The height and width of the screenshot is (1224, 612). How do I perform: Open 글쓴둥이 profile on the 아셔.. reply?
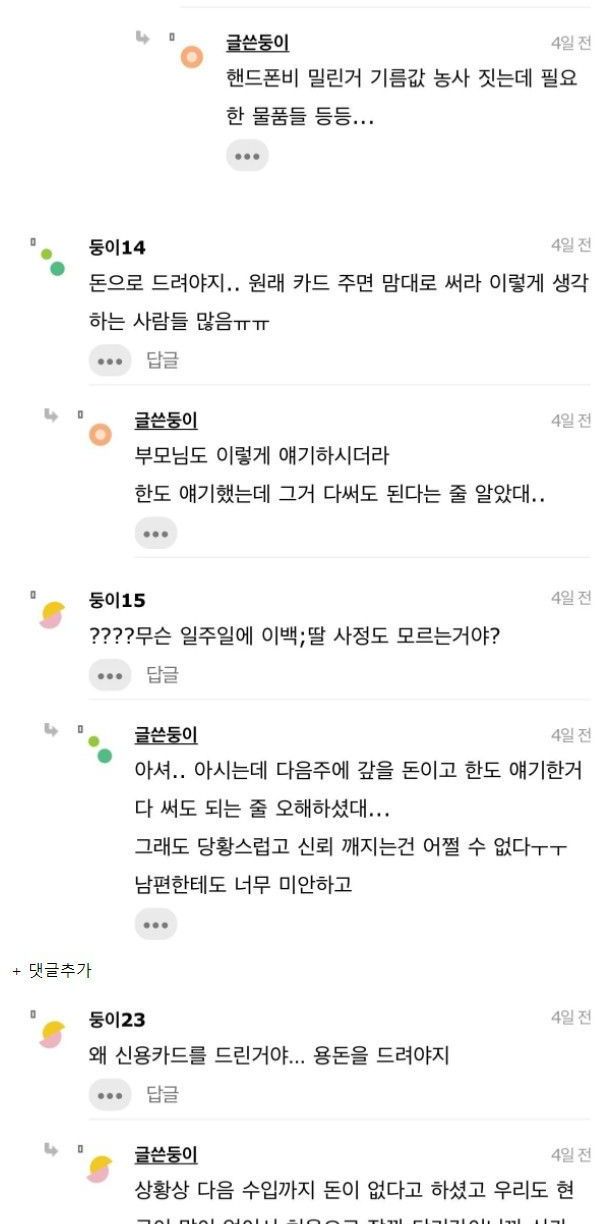(166, 735)
